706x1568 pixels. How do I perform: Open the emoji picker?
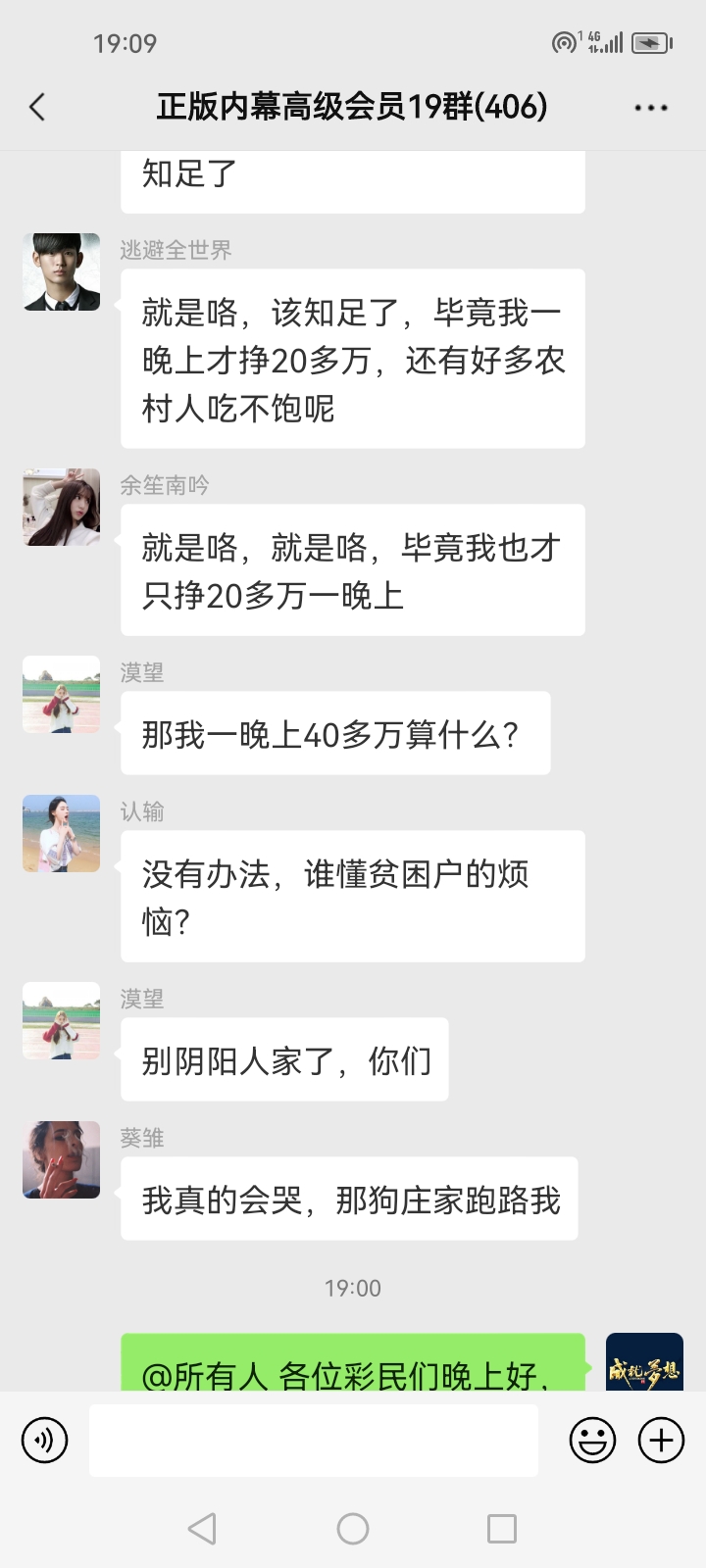click(592, 1441)
